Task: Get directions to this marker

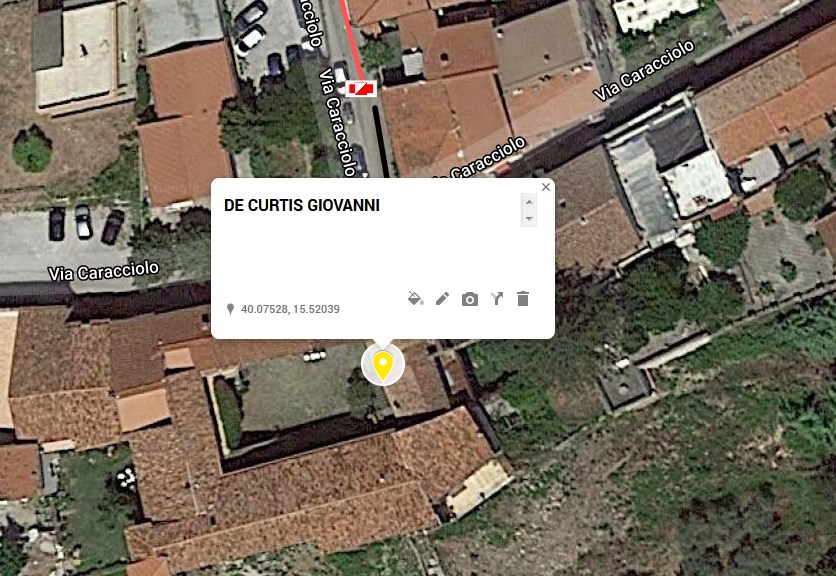Action: (x=496, y=299)
